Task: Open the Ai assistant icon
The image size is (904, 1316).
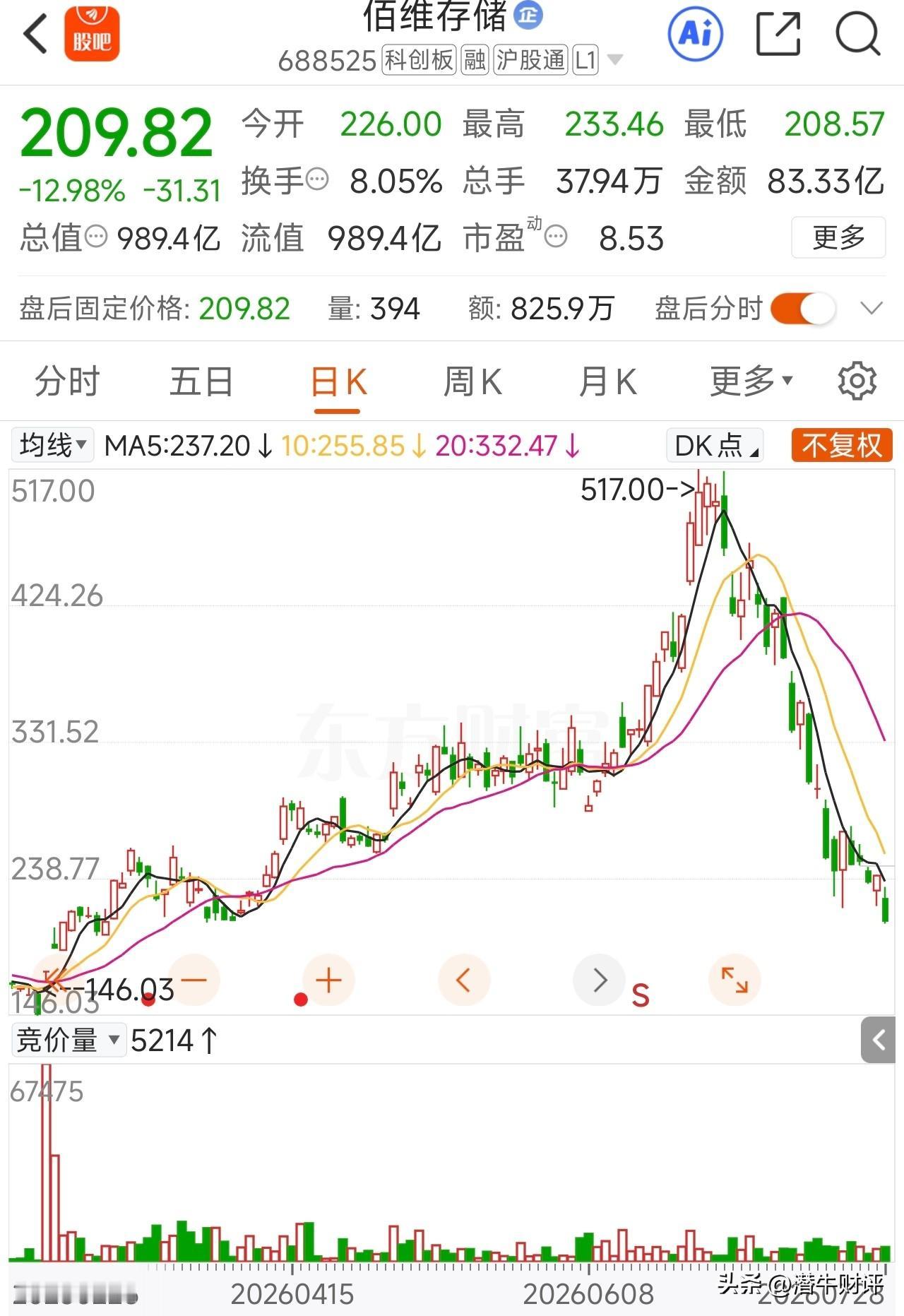Action: (696, 32)
